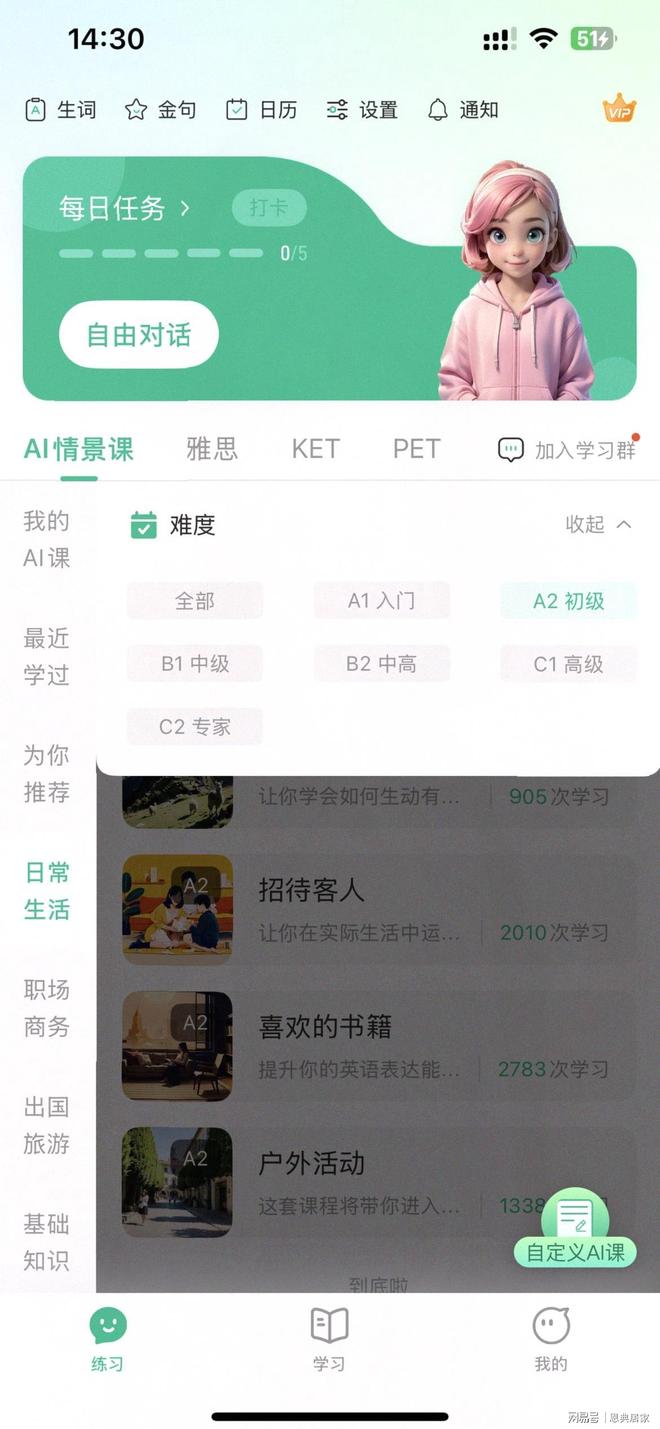Viewport: 660px width, 1429px height.
Task: Choose the 全部 difficulty filter
Action: point(195,601)
